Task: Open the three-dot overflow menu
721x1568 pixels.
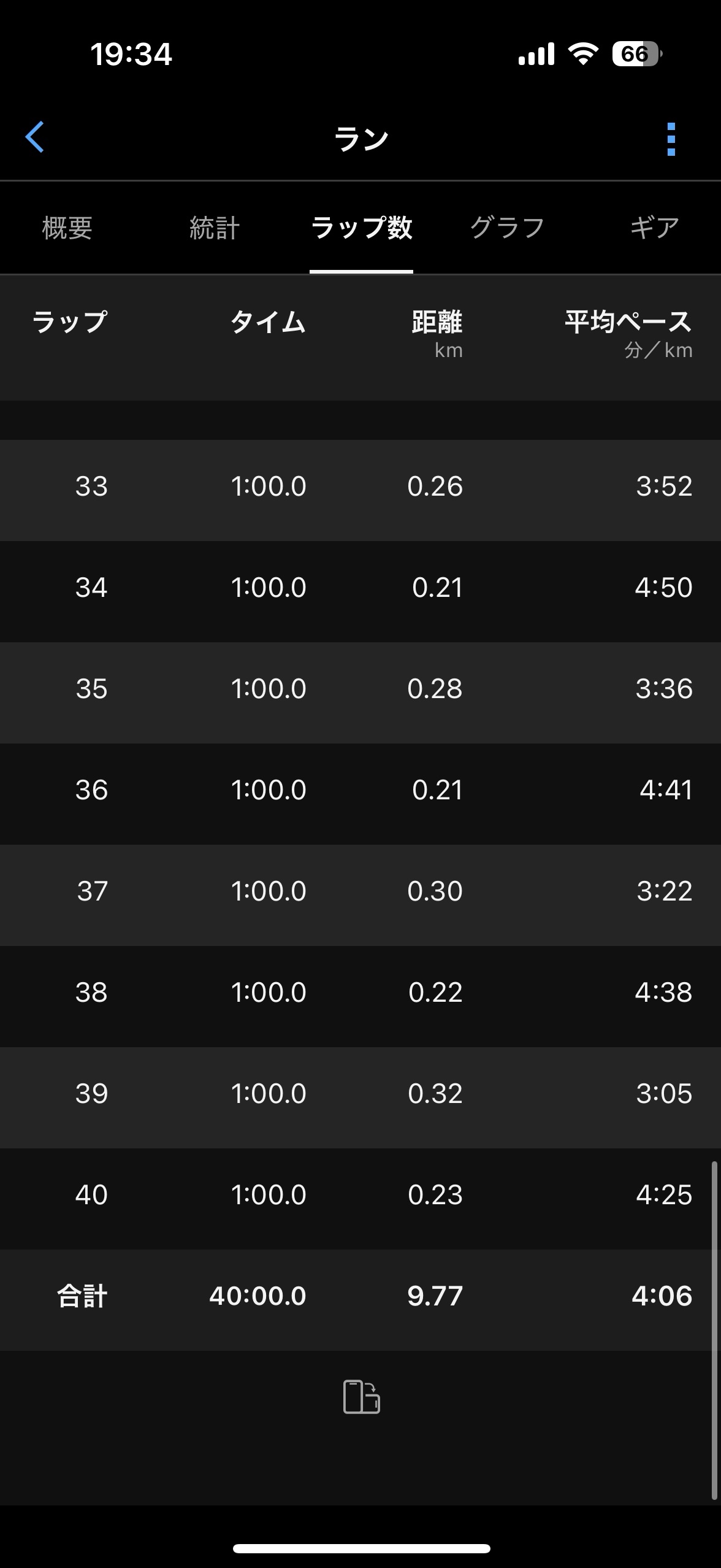Action: pos(671,139)
